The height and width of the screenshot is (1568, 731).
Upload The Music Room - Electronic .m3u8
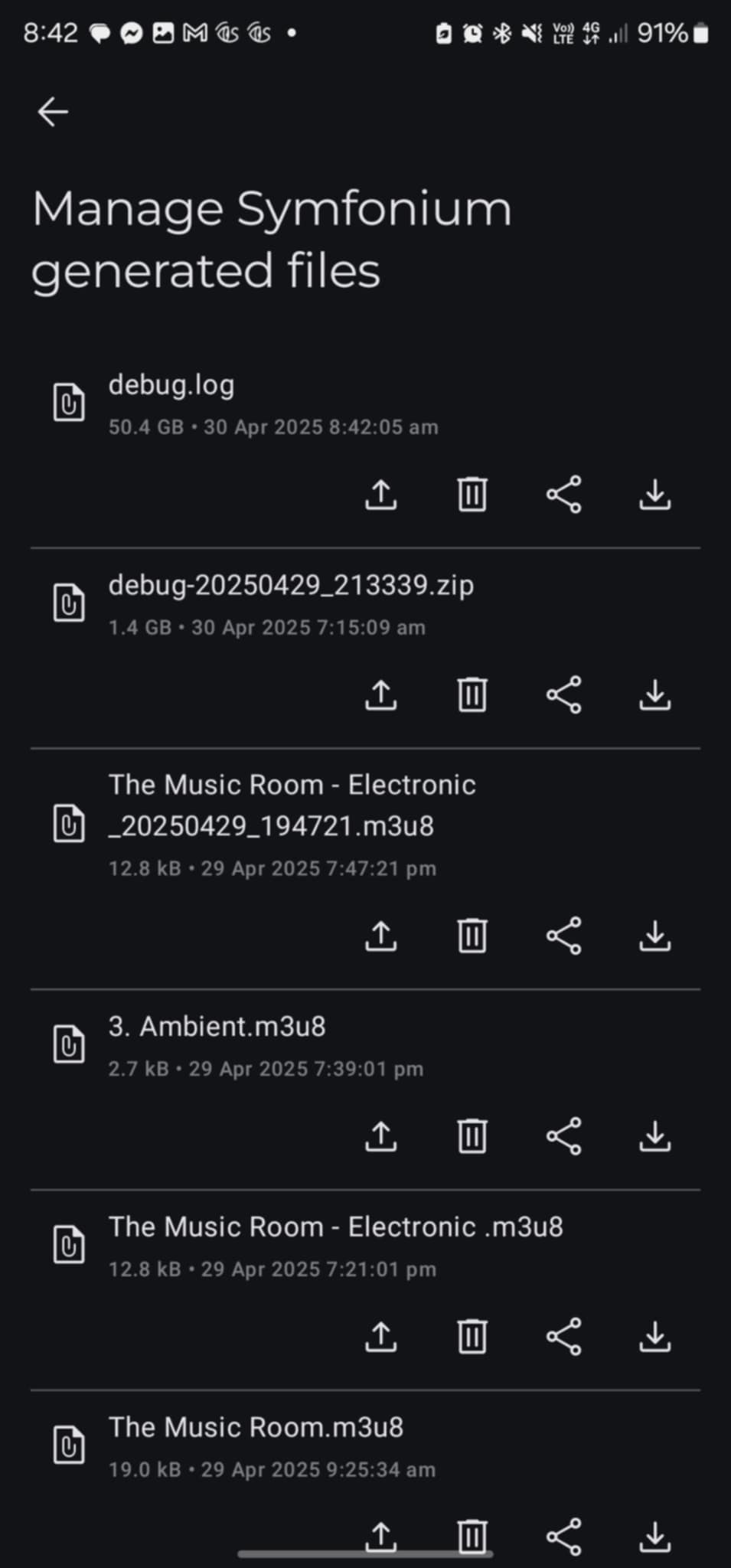pyautogui.click(x=381, y=1337)
